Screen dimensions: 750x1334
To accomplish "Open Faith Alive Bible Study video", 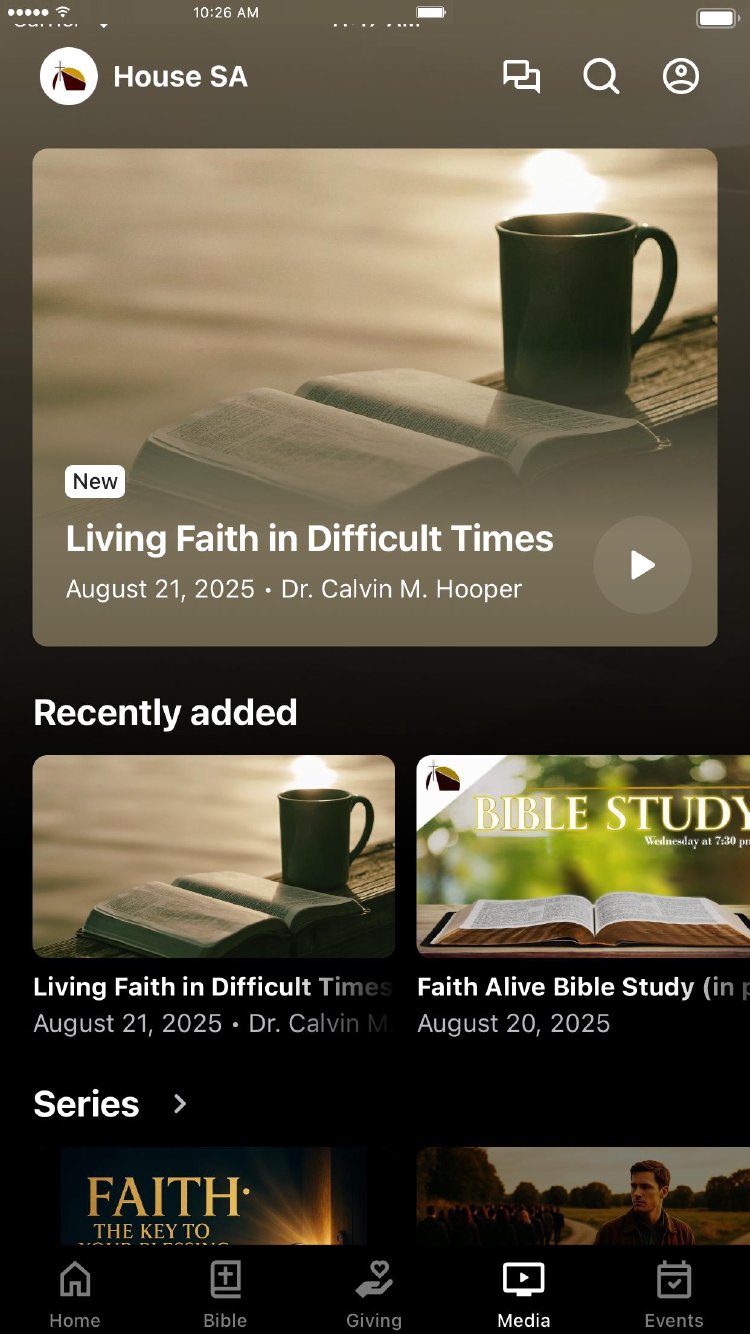I will 583,856.
